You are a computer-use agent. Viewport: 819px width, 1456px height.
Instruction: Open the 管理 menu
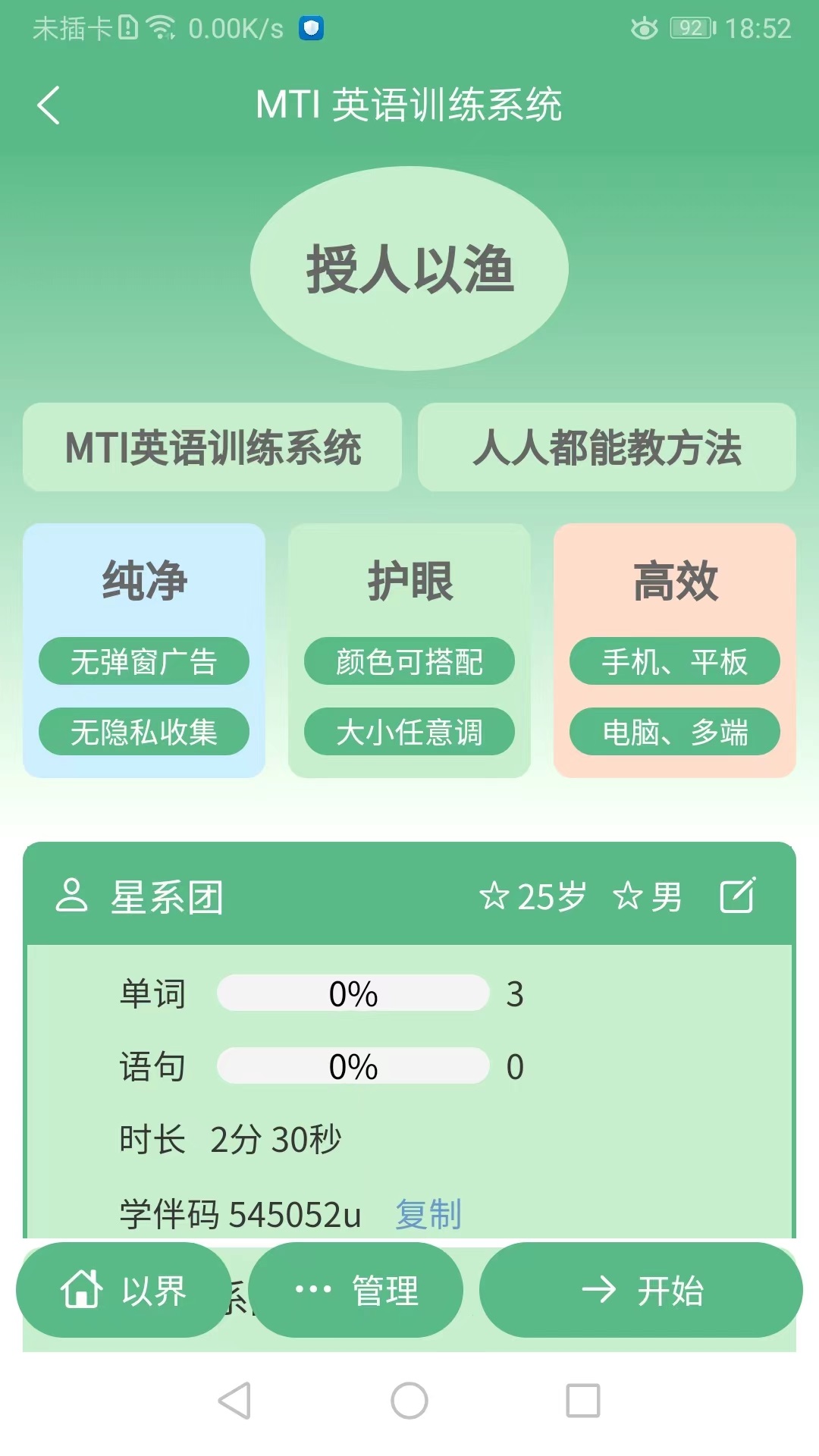coord(356,1290)
